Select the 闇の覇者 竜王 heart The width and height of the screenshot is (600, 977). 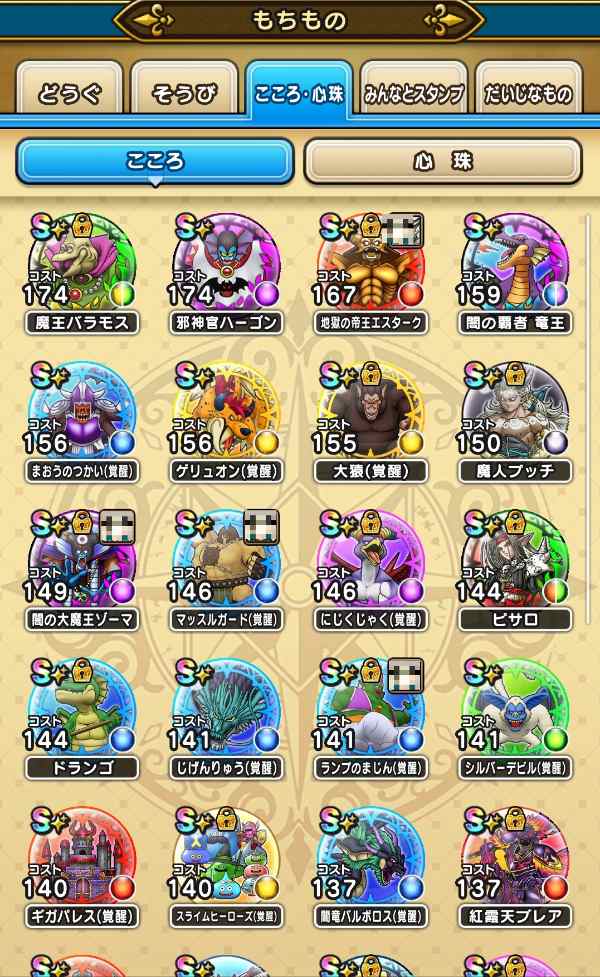[x=514, y=262]
